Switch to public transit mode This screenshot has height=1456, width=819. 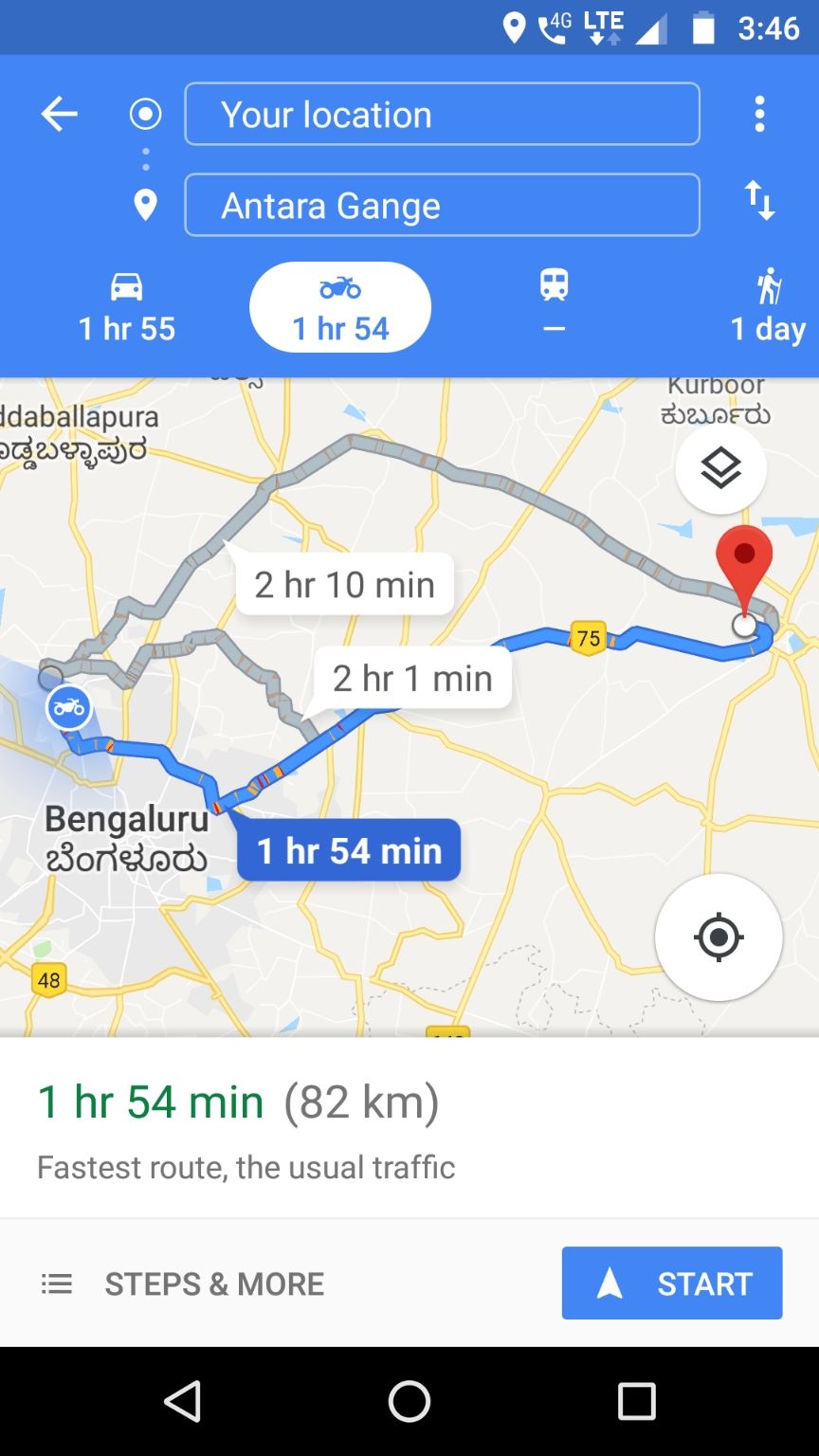click(x=555, y=303)
